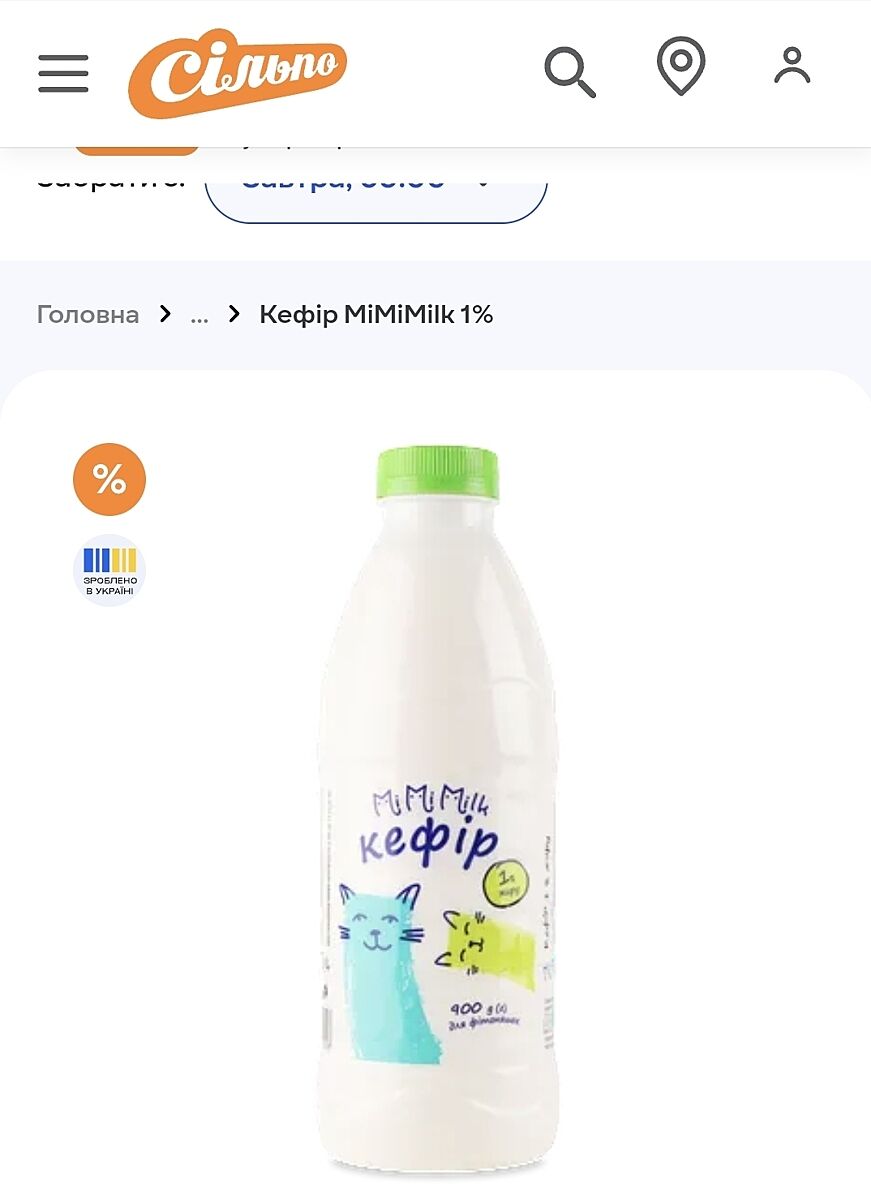The height and width of the screenshot is (1200, 871).
Task: Go to Головна breadcrumb
Action: point(88,315)
